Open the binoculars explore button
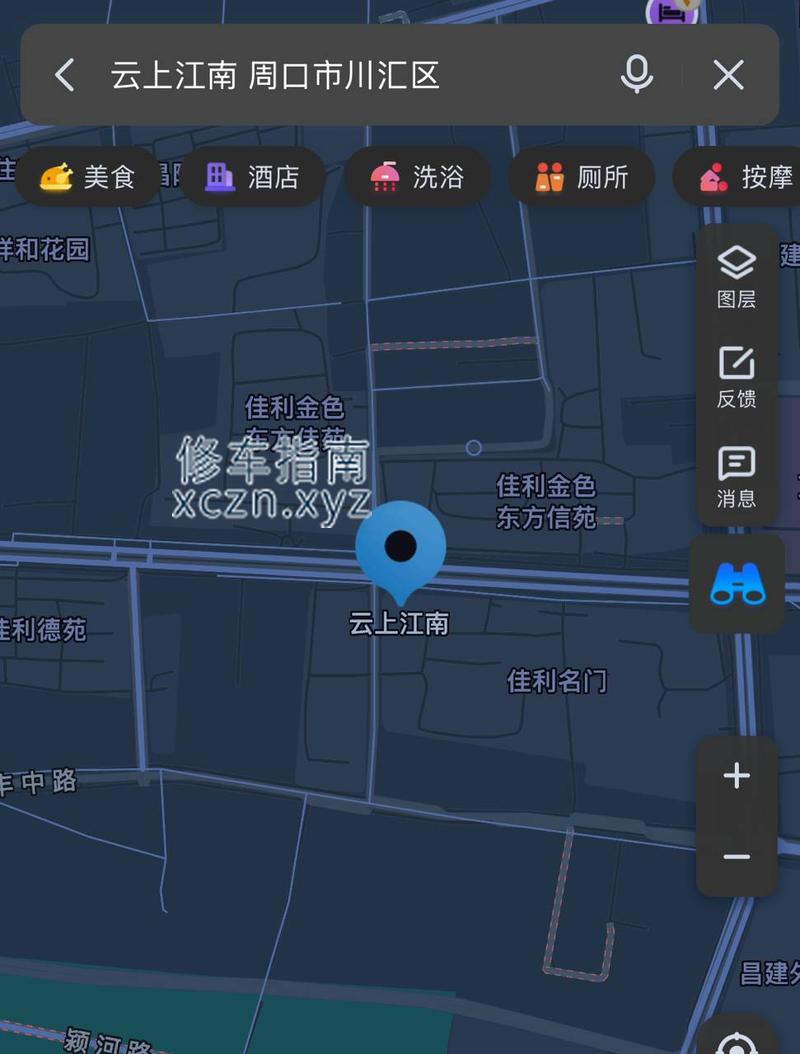The width and height of the screenshot is (800, 1054). coord(737,584)
